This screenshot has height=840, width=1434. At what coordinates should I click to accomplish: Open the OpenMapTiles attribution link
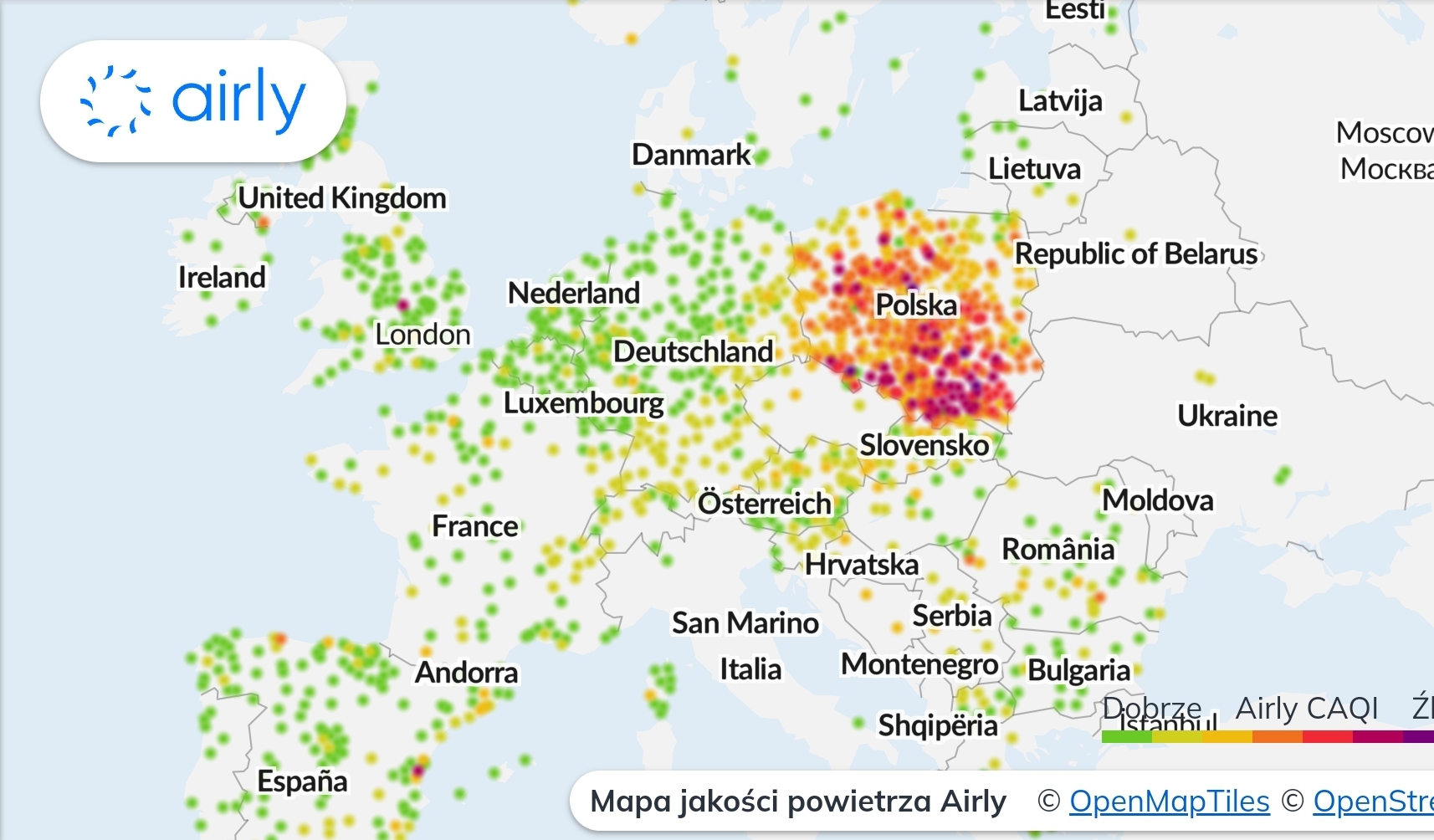(x=1169, y=802)
